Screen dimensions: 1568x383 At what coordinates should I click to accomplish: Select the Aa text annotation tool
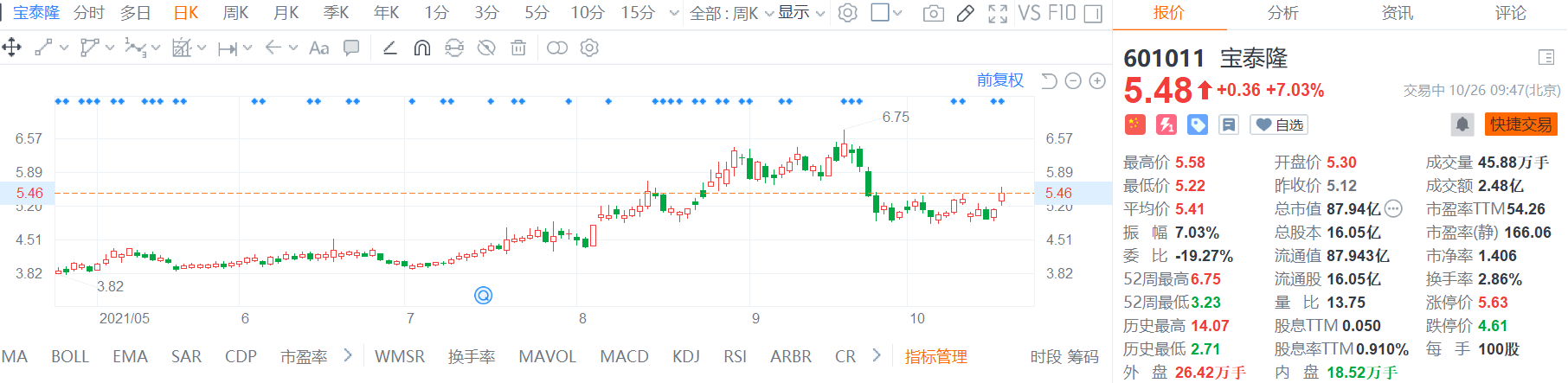[318, 48]
